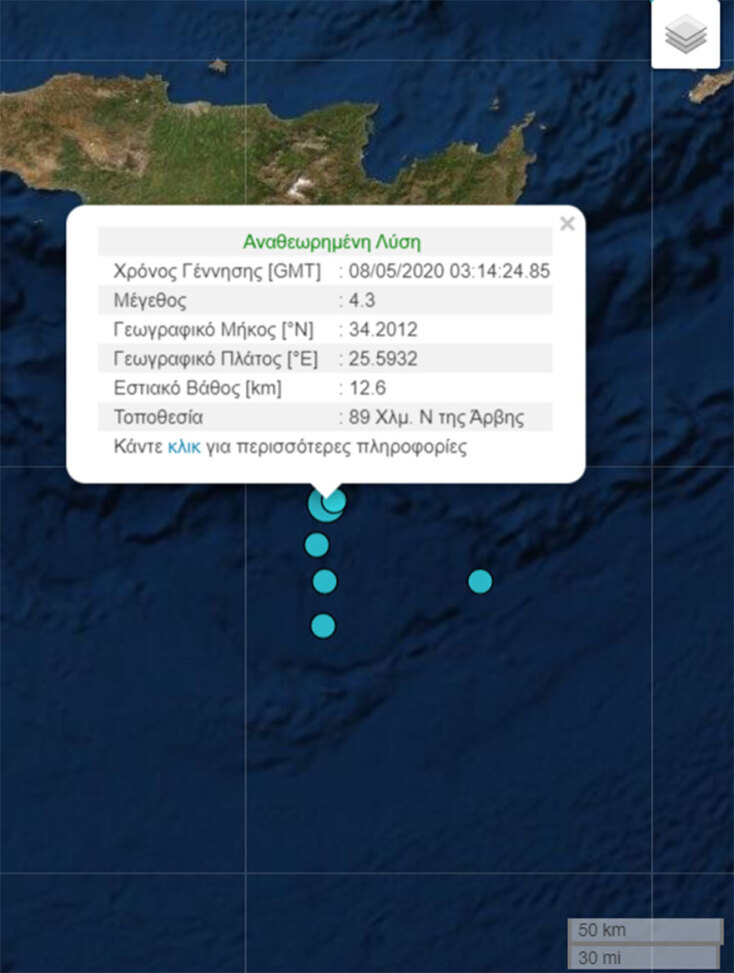Select the isolated earthquake marker on the right

480,581
